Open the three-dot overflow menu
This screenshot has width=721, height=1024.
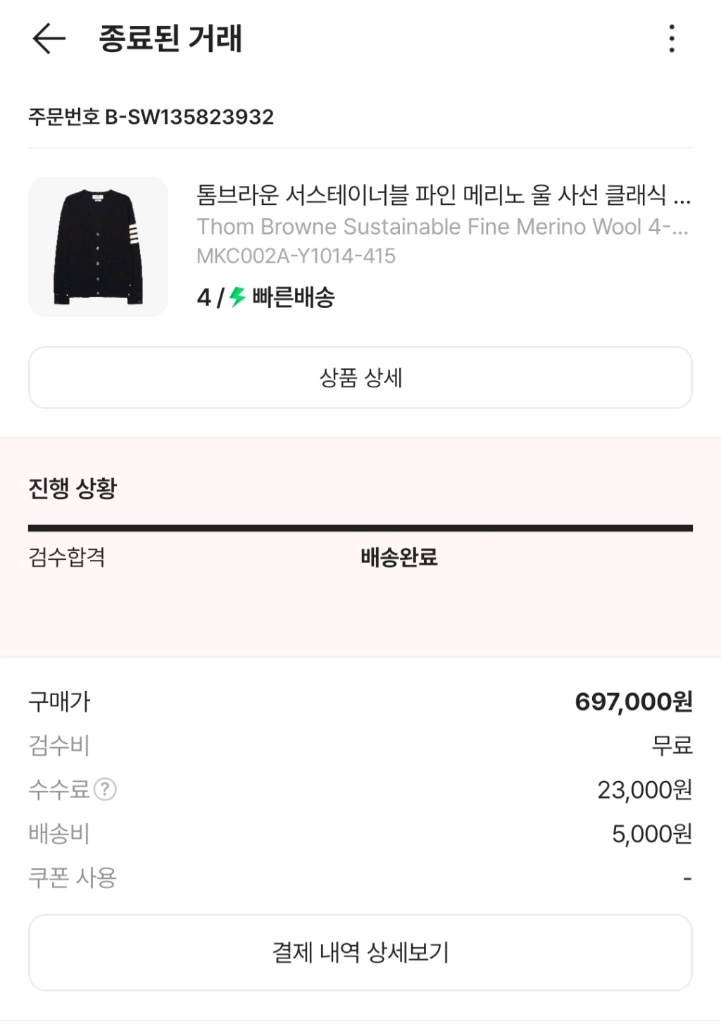[671, 39]
